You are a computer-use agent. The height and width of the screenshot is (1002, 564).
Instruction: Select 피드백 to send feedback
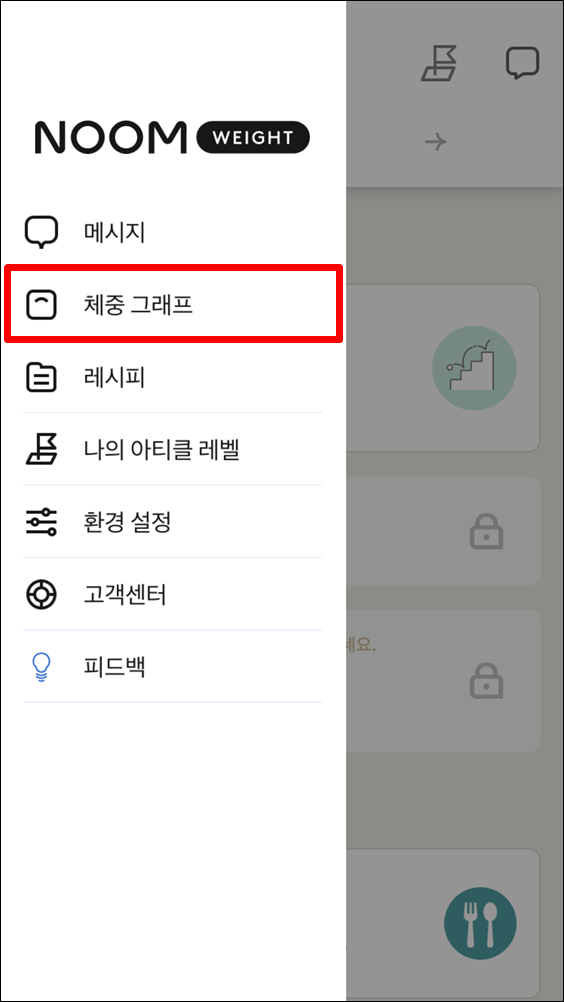172,667
